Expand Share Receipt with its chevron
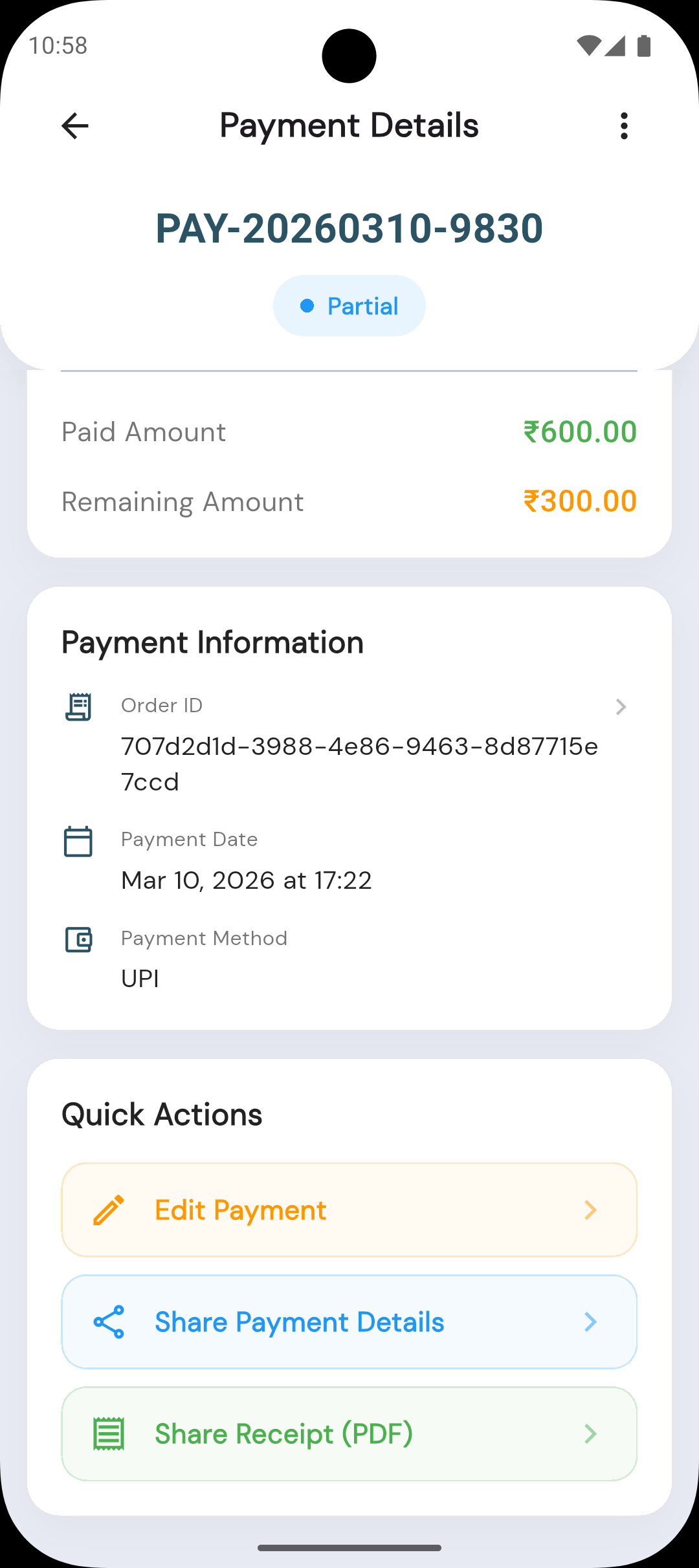 [x=591, y=1433]
